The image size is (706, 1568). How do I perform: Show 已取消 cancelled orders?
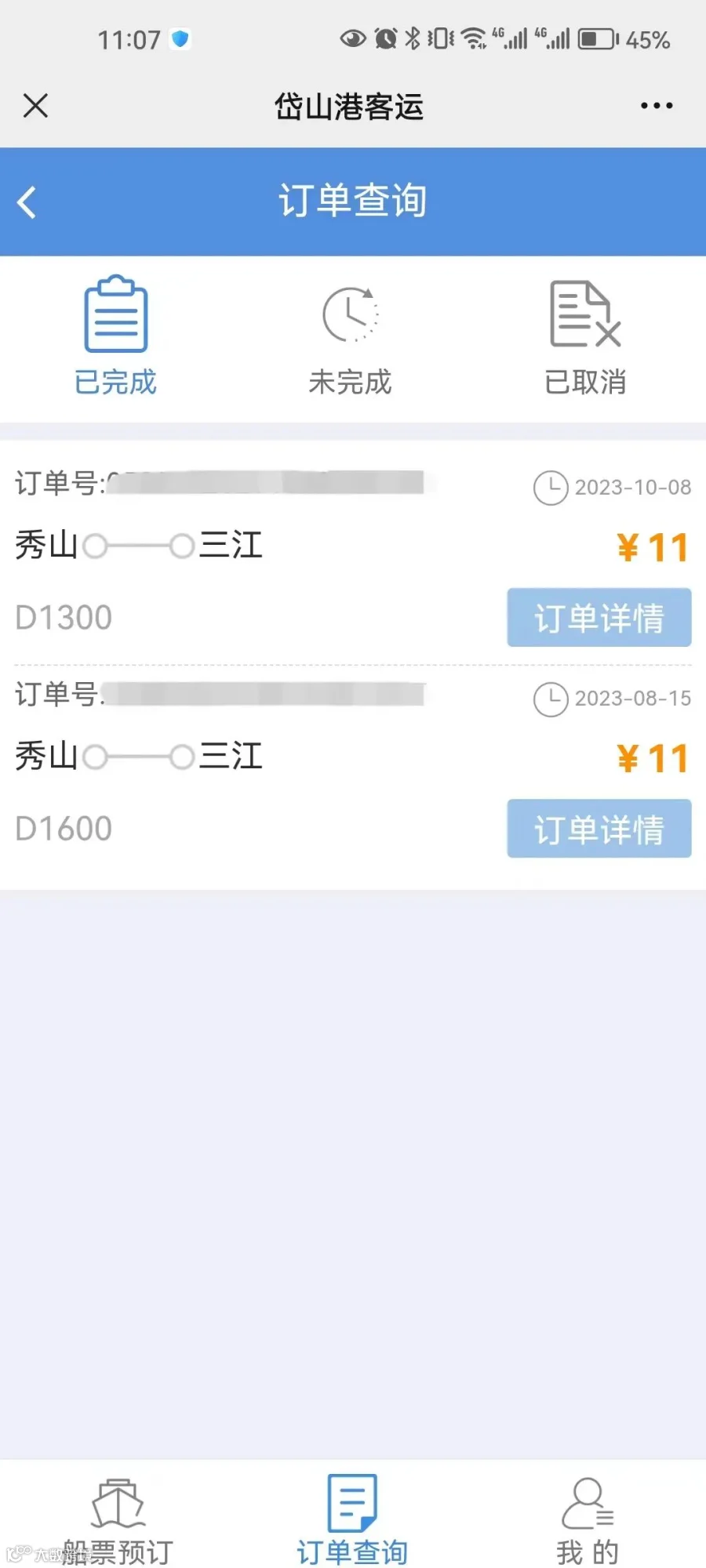pyautogui.click(x=585, y=337)
